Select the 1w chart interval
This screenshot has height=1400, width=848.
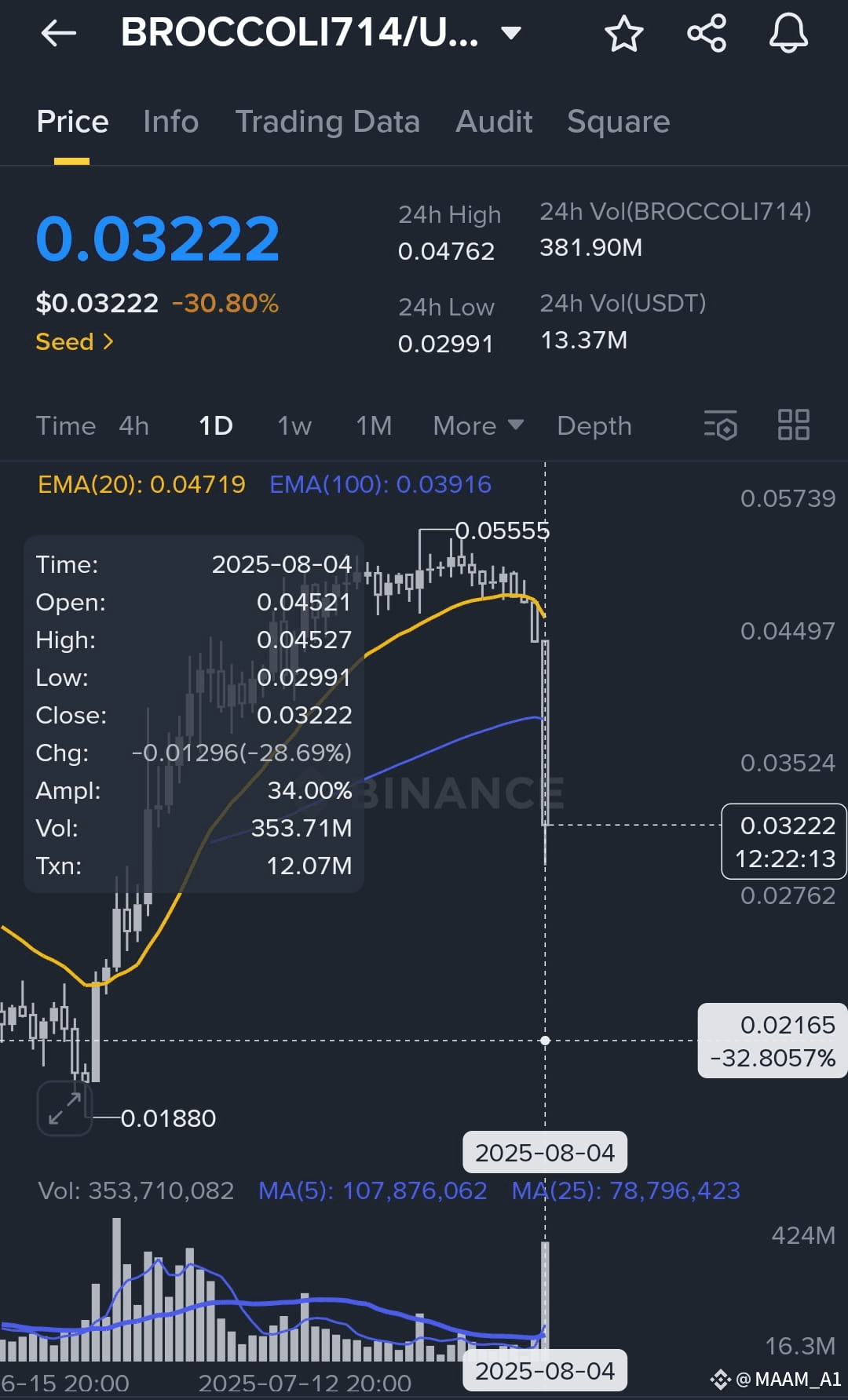[x=294, y=426]
